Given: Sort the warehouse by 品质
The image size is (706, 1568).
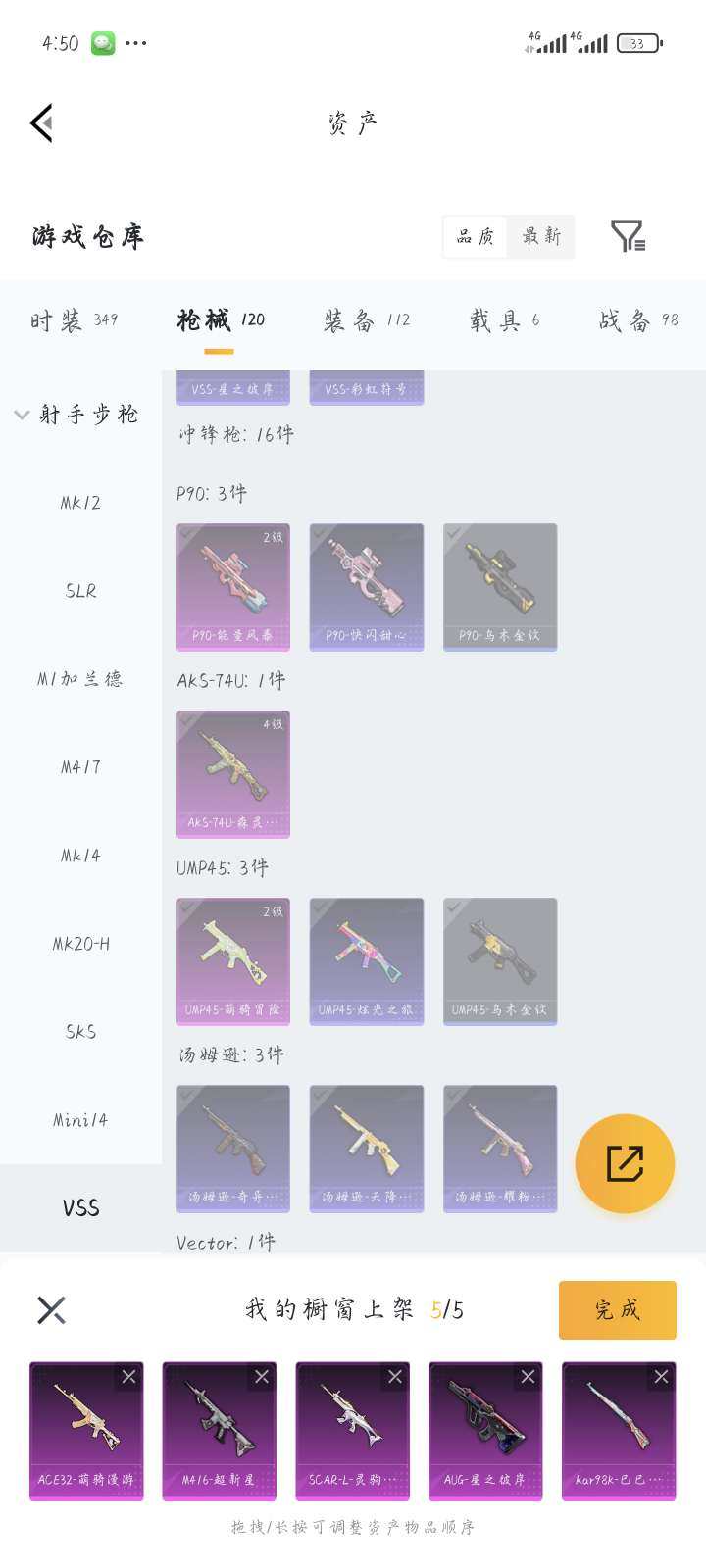Looking at the screenshot, I should coord(476,236).
